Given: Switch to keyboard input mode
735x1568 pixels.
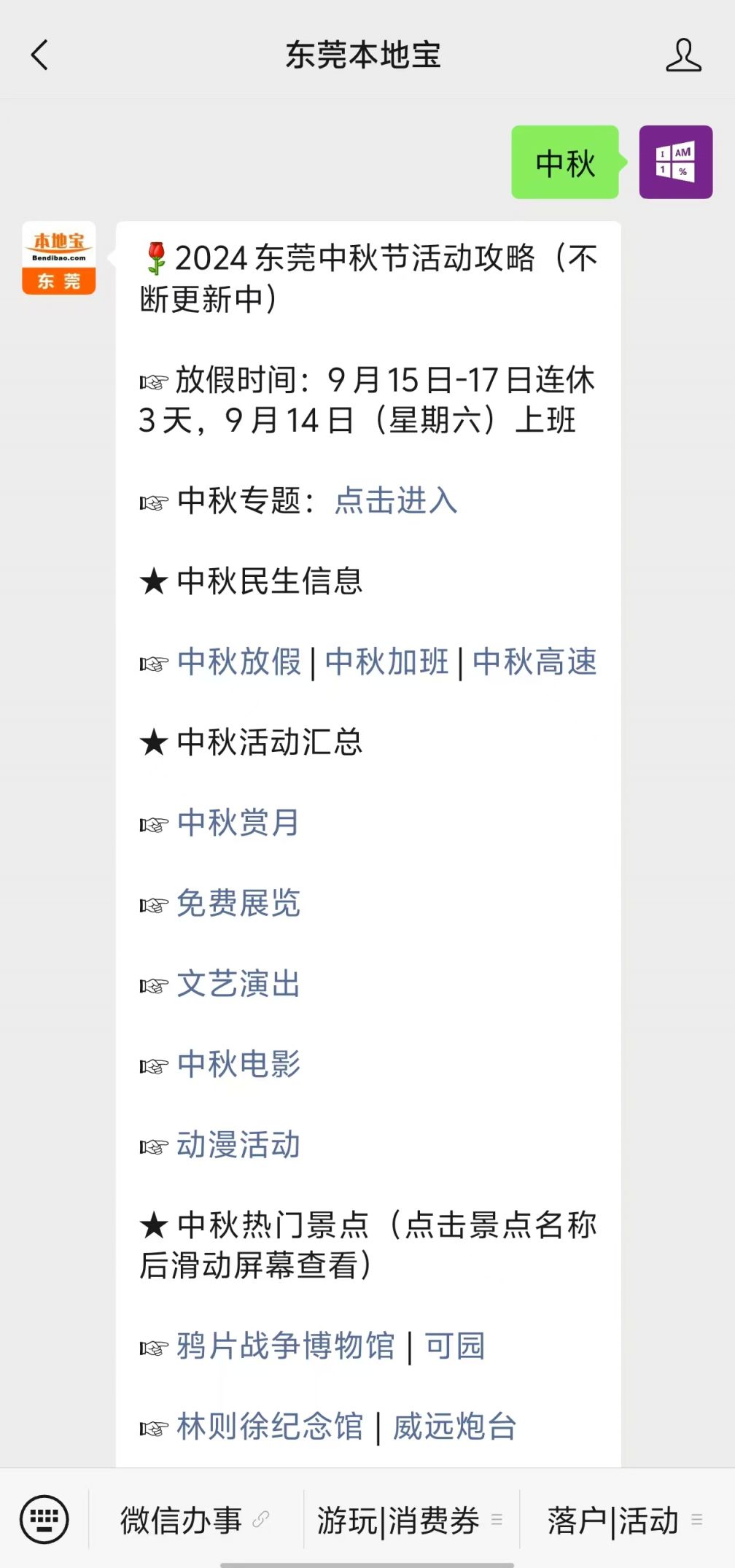Looking at the screenshot, I should [x=44, y=1520].
